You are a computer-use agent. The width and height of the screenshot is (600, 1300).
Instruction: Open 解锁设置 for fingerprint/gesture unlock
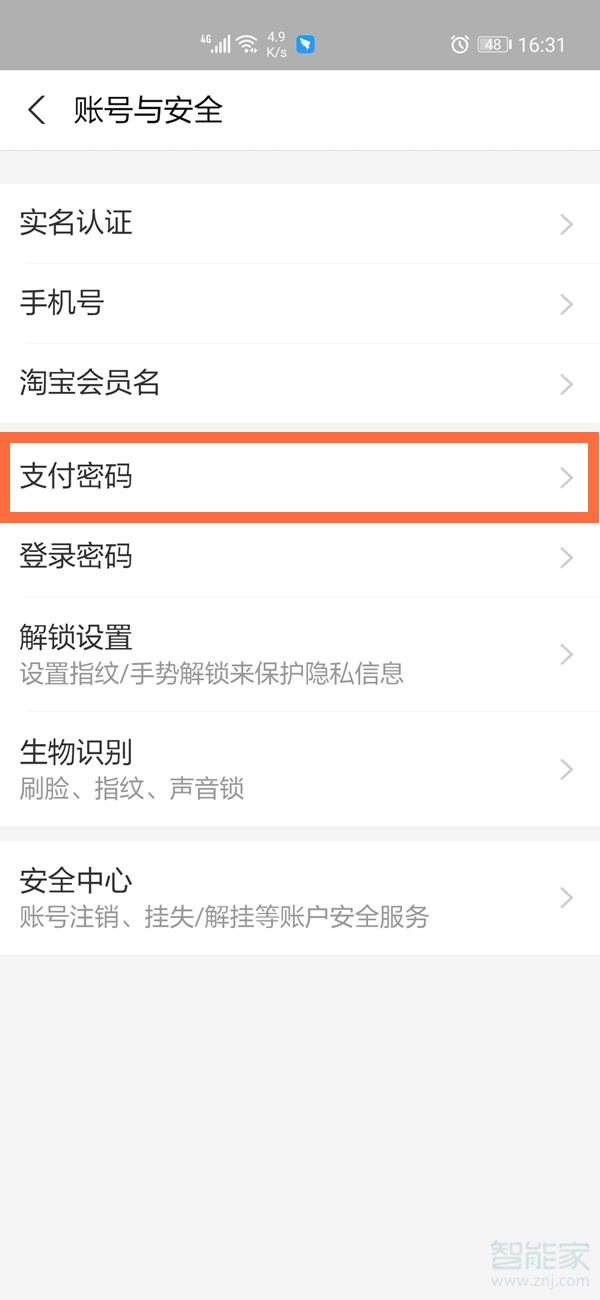point(300,654)
